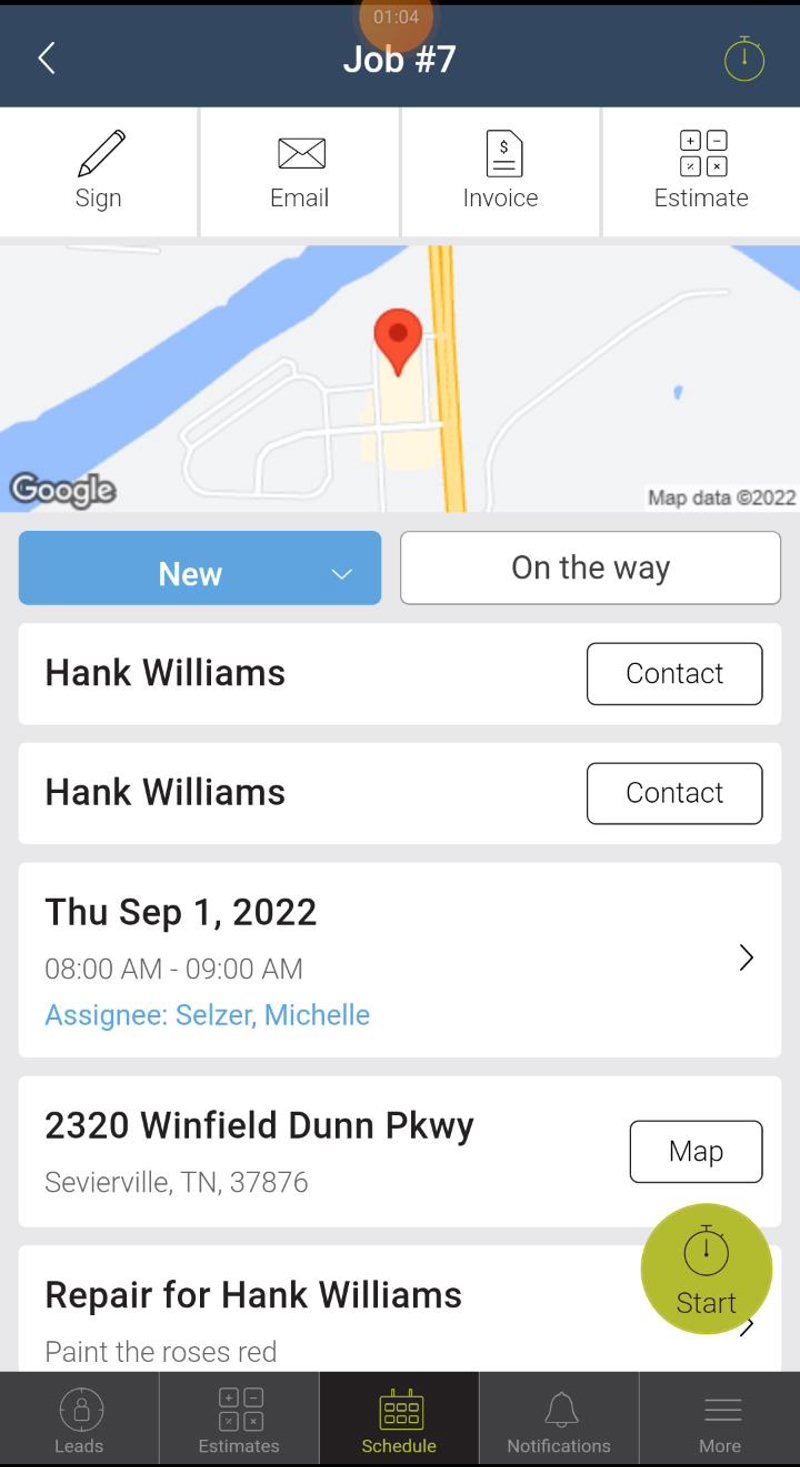Open Map for 2320 Winfield Dunn Pkwy
This screenshot has height=1467, width=800.
pos(695,1151)
